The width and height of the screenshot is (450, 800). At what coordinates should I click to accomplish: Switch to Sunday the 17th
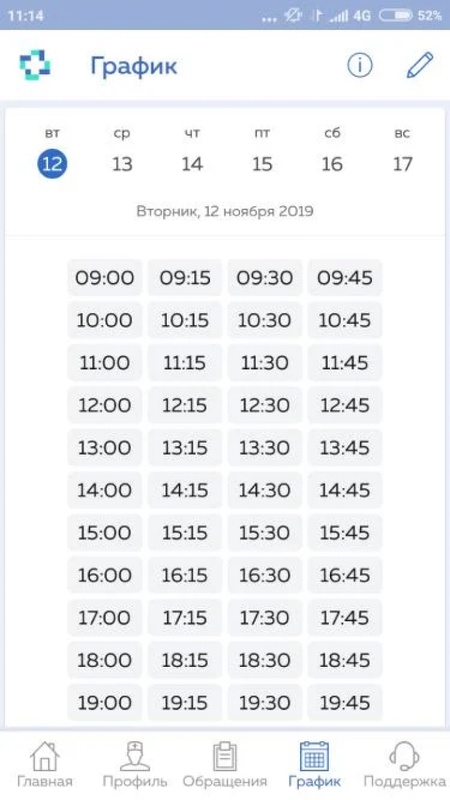(x=402, y=152)
